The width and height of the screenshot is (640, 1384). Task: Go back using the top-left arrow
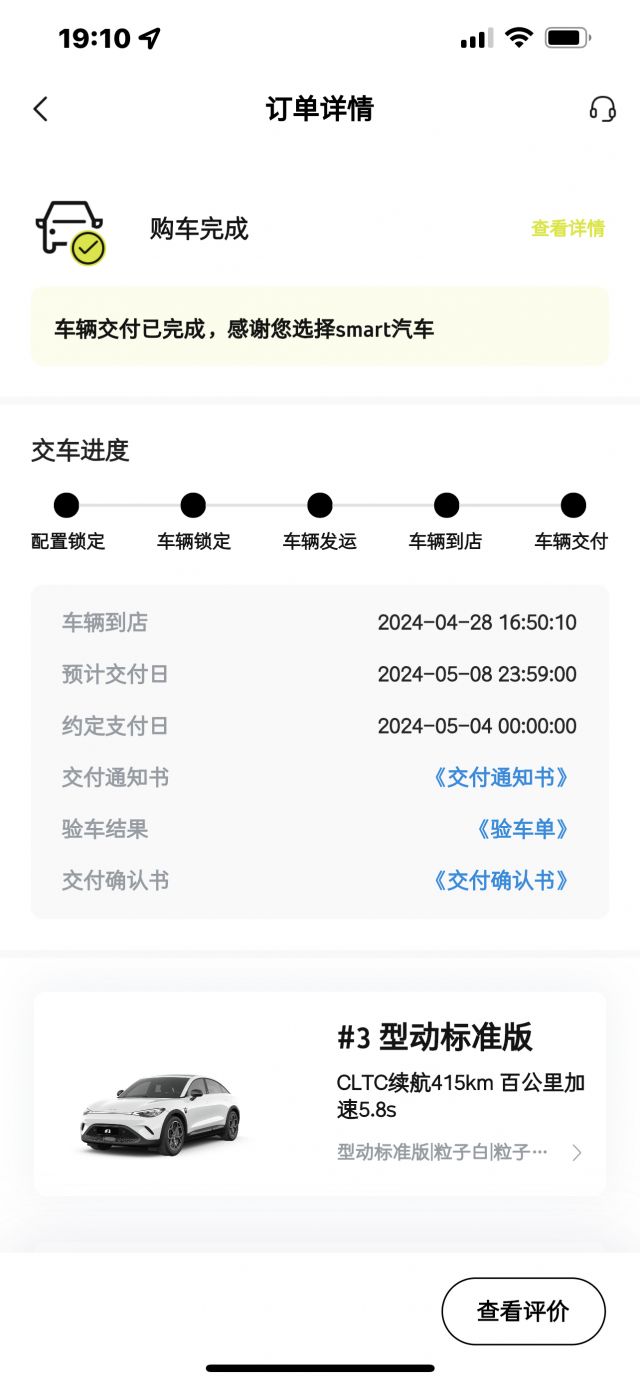(40, 108)
